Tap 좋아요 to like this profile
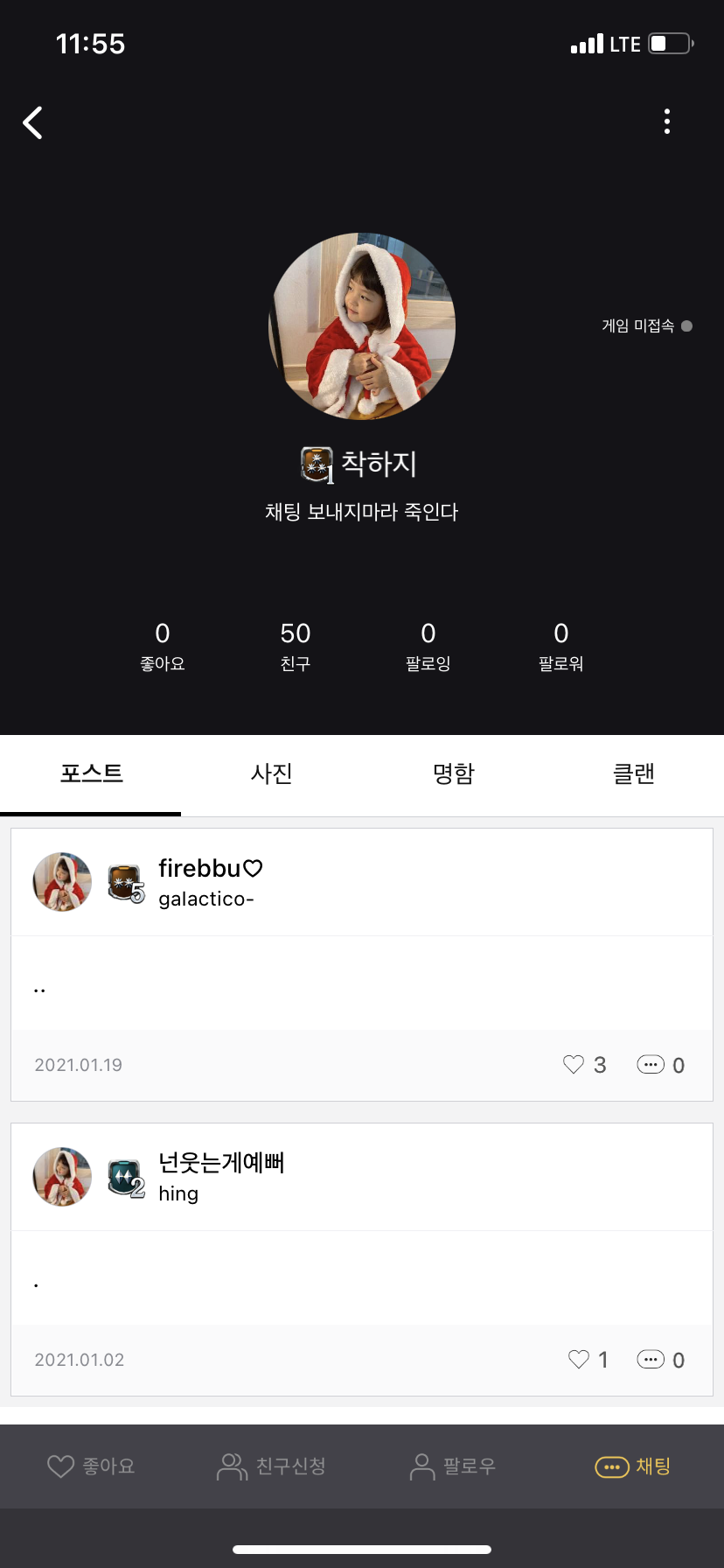This screenshot has width=724, height=1568. (x=91, y=1466)
